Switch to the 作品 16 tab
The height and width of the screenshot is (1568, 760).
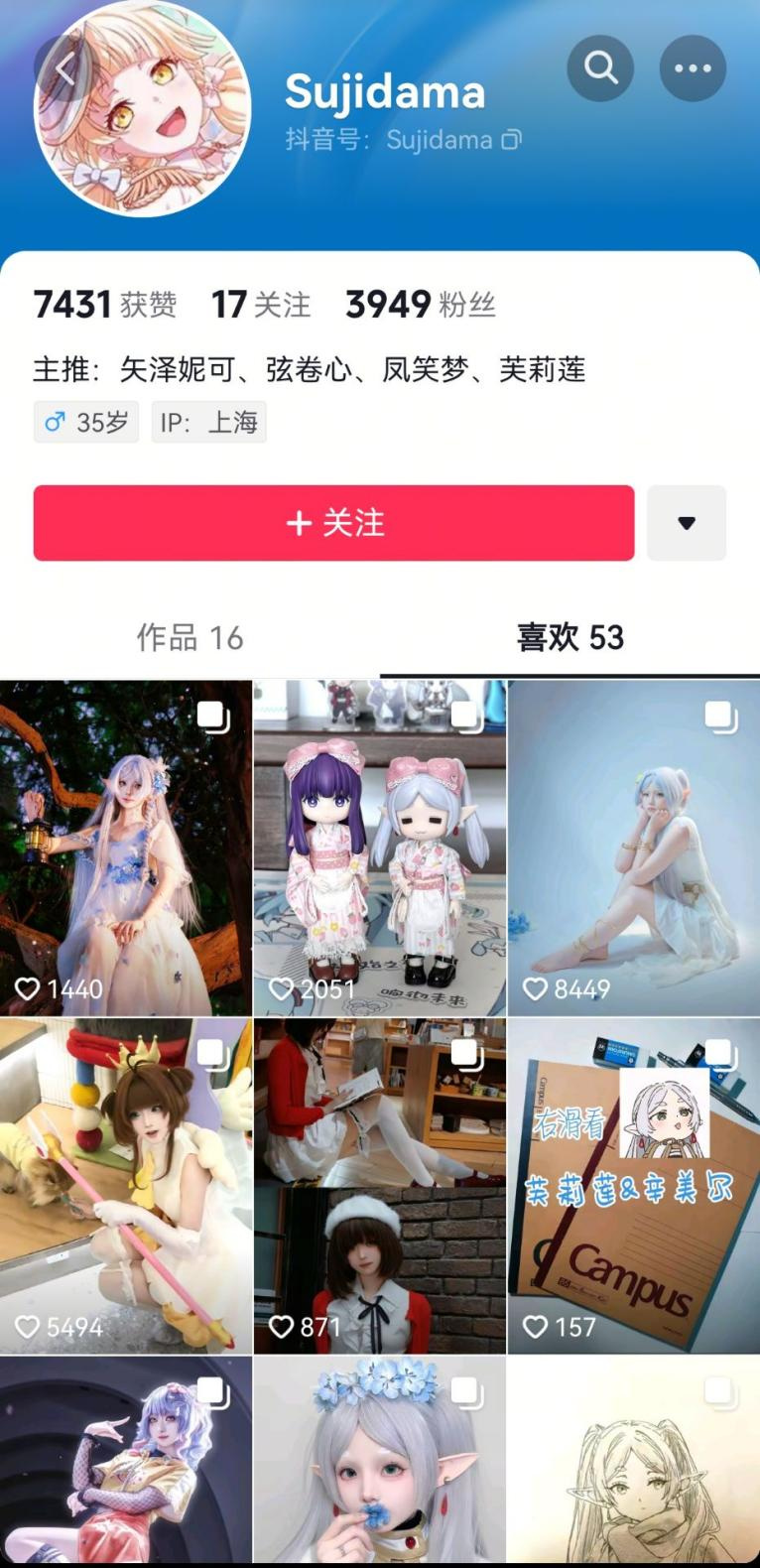[x=190, y=637]
